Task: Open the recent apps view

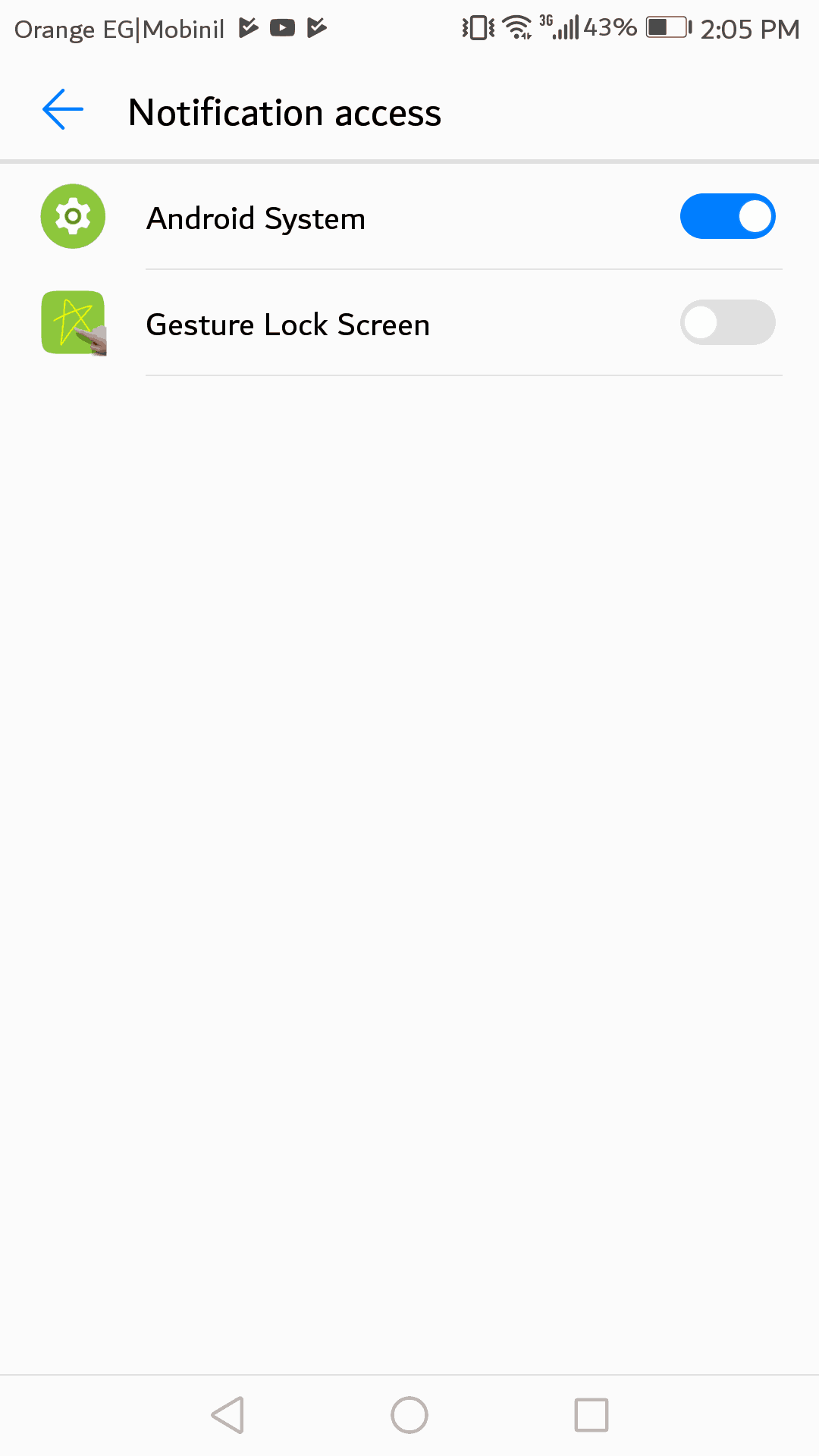Action: 591,1415
